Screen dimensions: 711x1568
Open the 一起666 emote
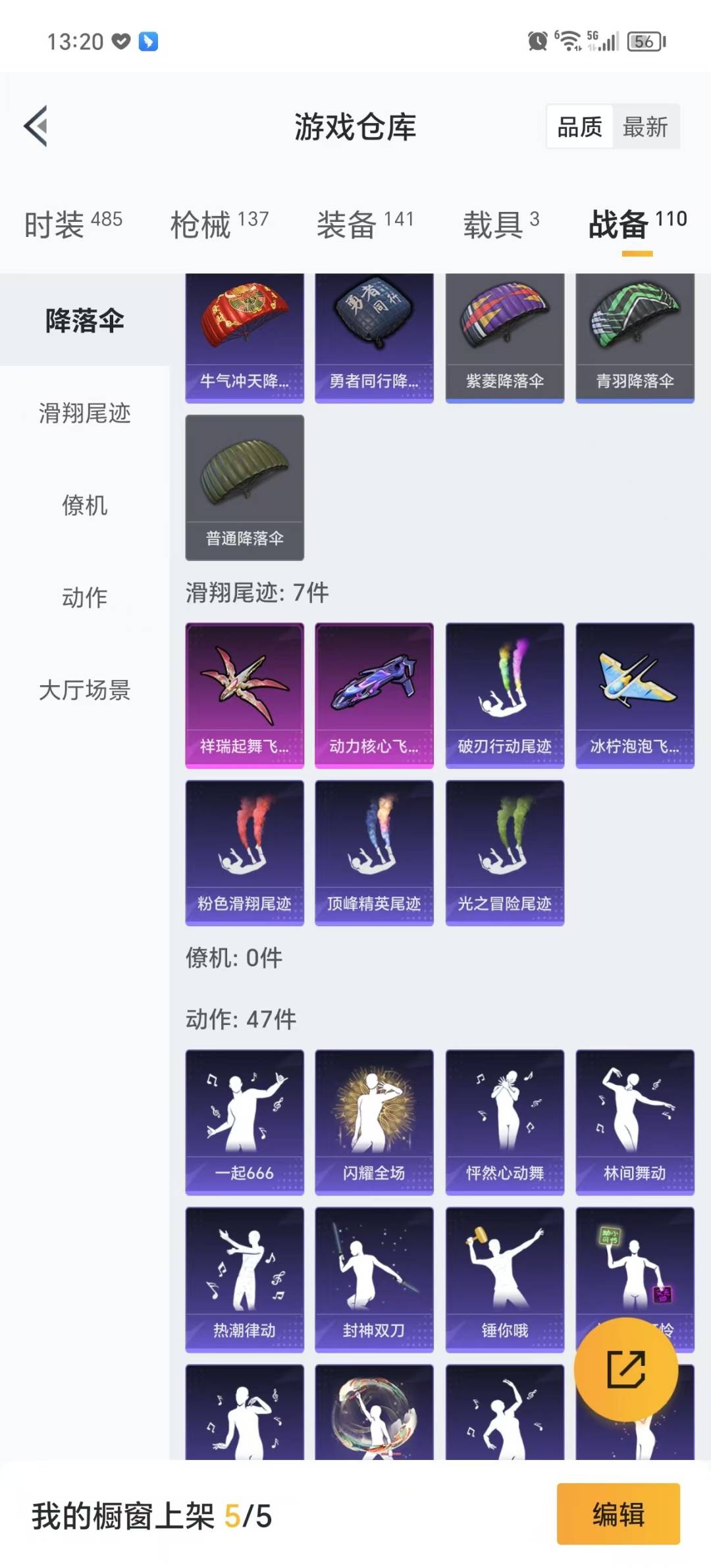[x=244, y=1121]
